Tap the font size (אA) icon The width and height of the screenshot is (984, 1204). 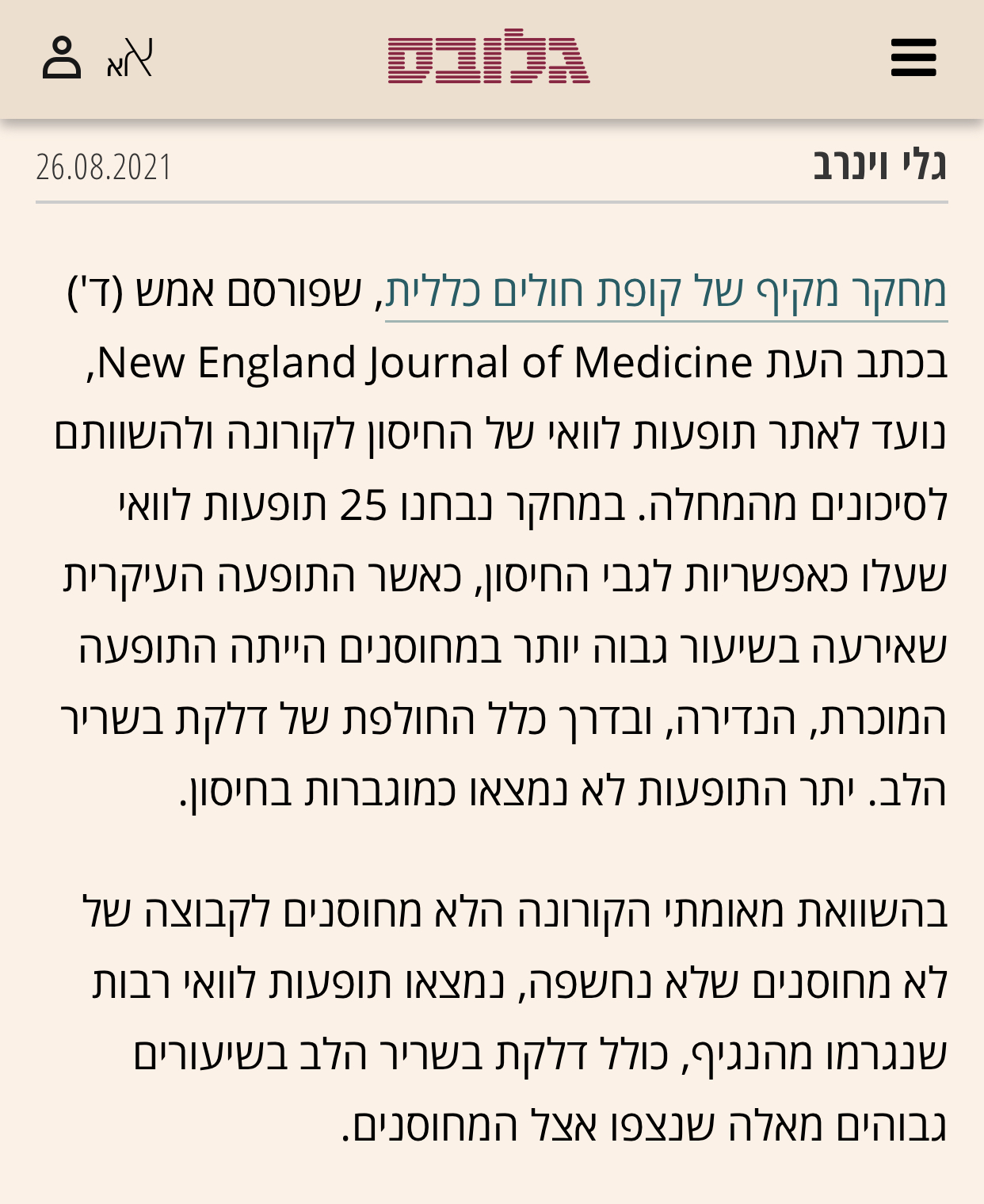coord(130,59)
